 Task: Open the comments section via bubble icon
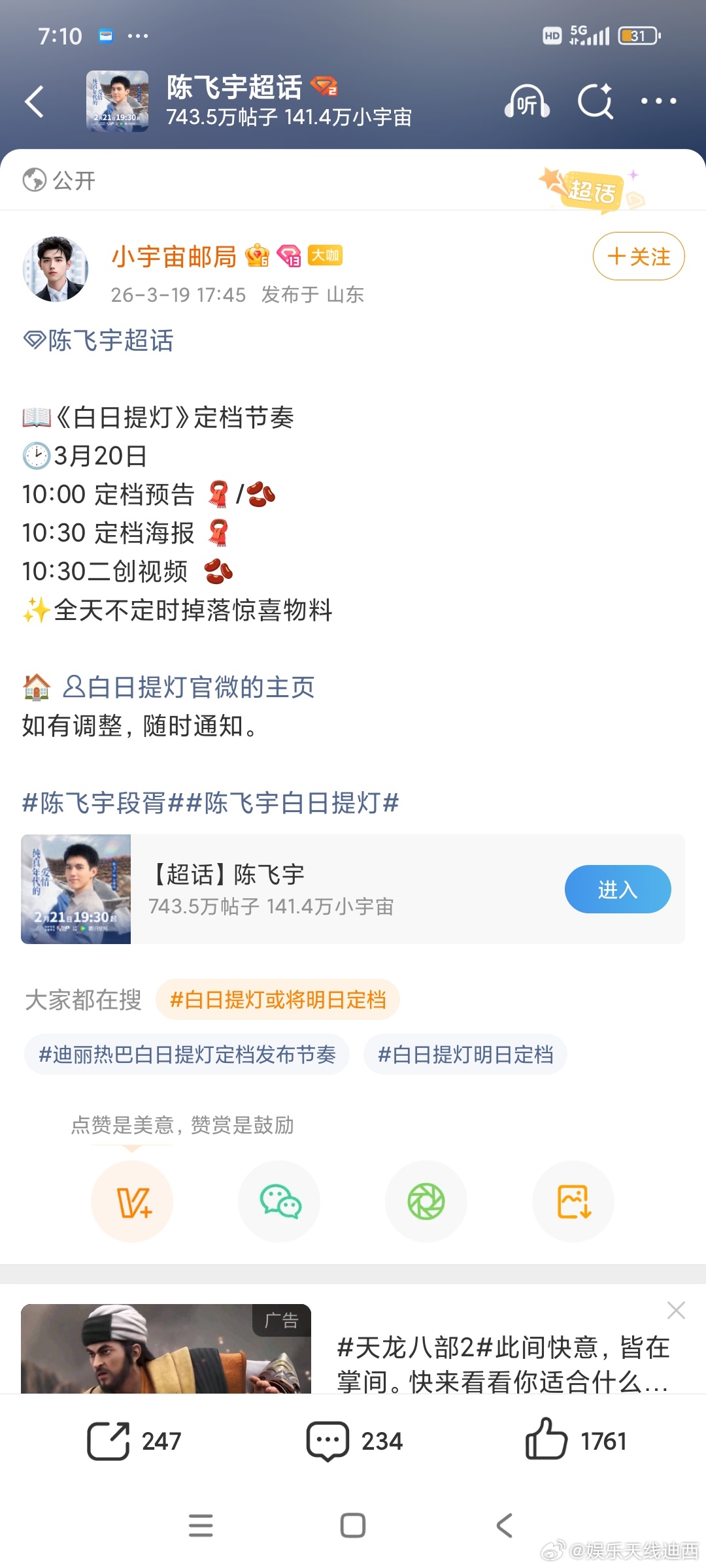pos(329,1440)
